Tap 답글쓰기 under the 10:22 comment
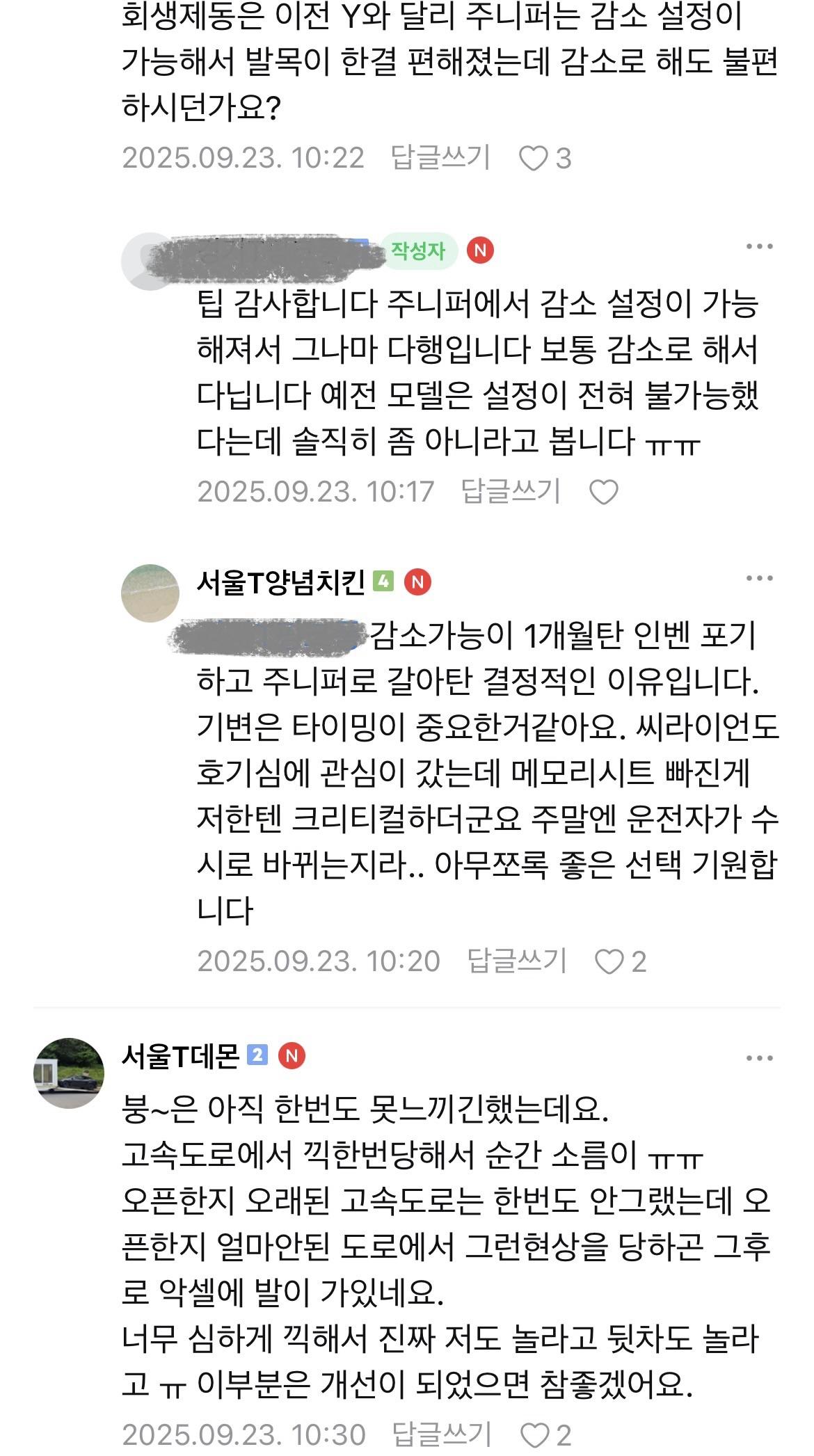The image size is (814, 1456). 441,158
